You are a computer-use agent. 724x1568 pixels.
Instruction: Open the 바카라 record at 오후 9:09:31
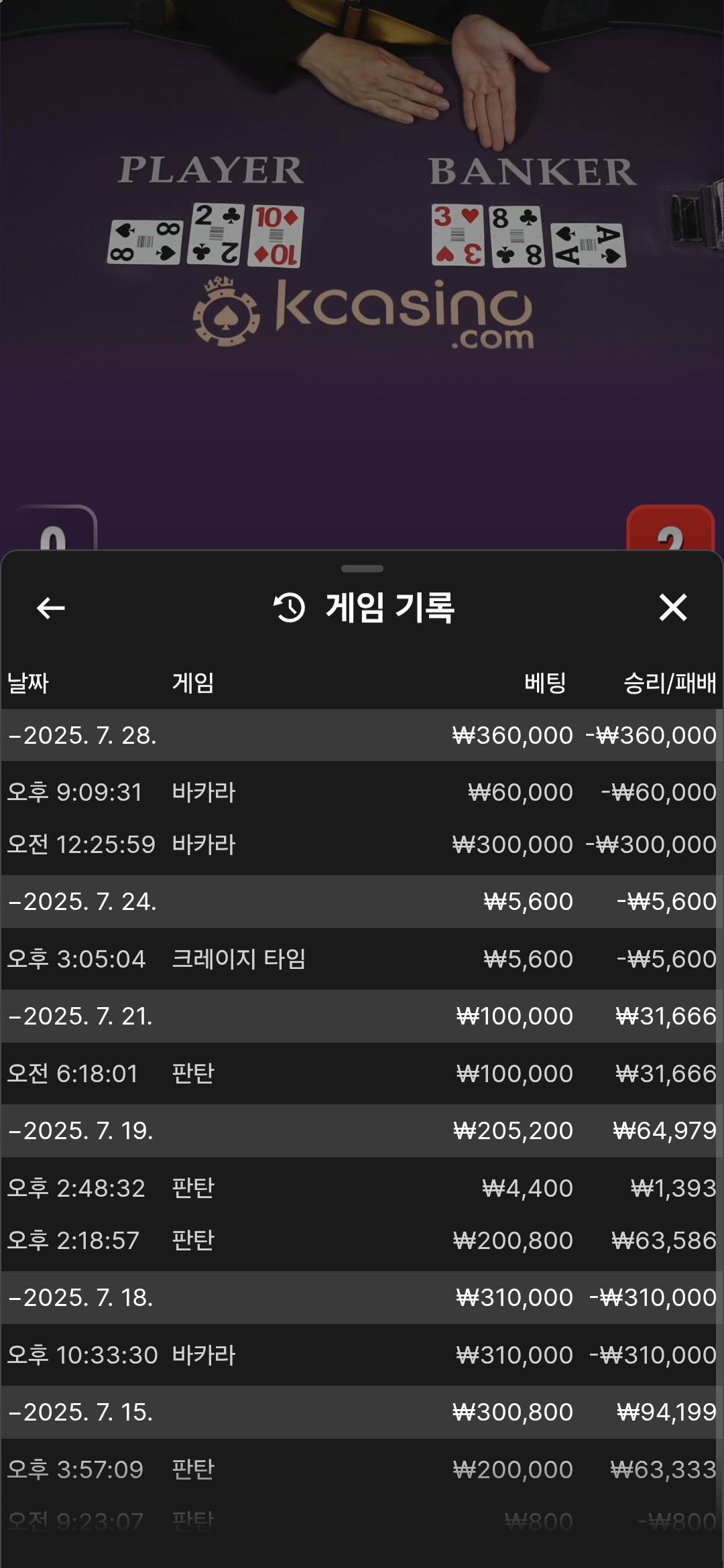coord(362,792)
